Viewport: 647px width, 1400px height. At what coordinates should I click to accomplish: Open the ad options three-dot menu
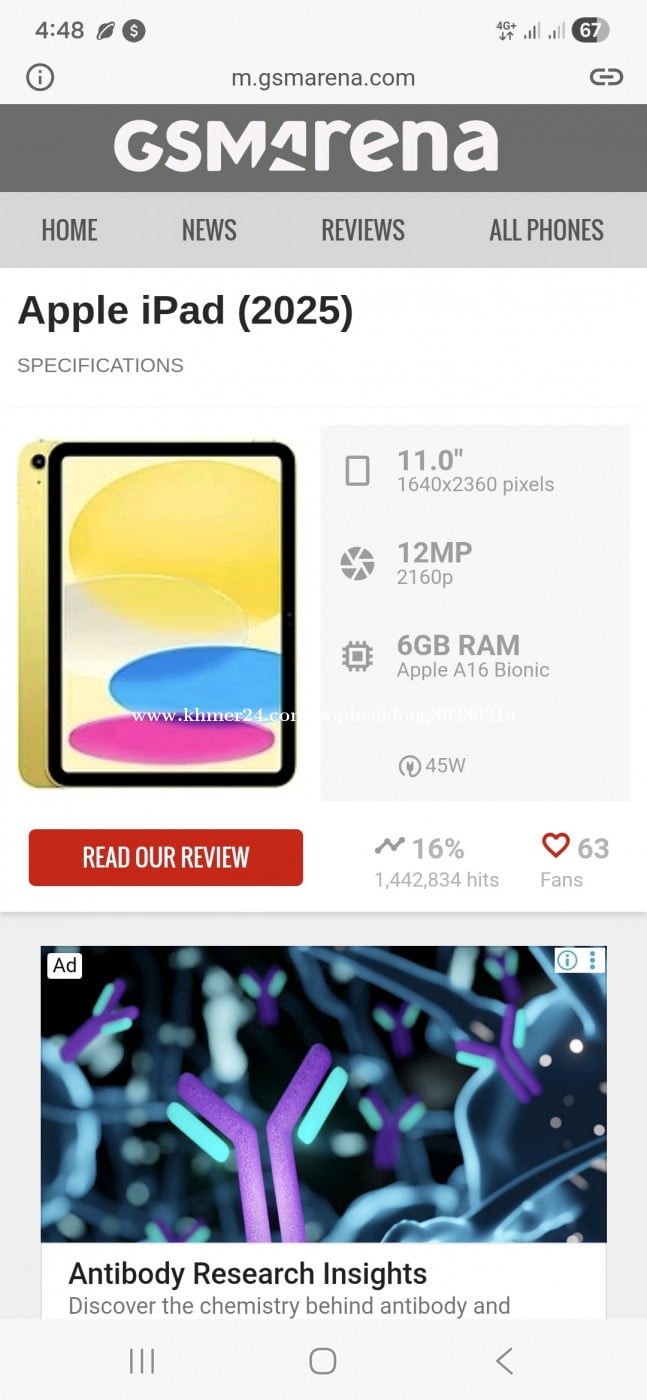(x=593, y=961)
